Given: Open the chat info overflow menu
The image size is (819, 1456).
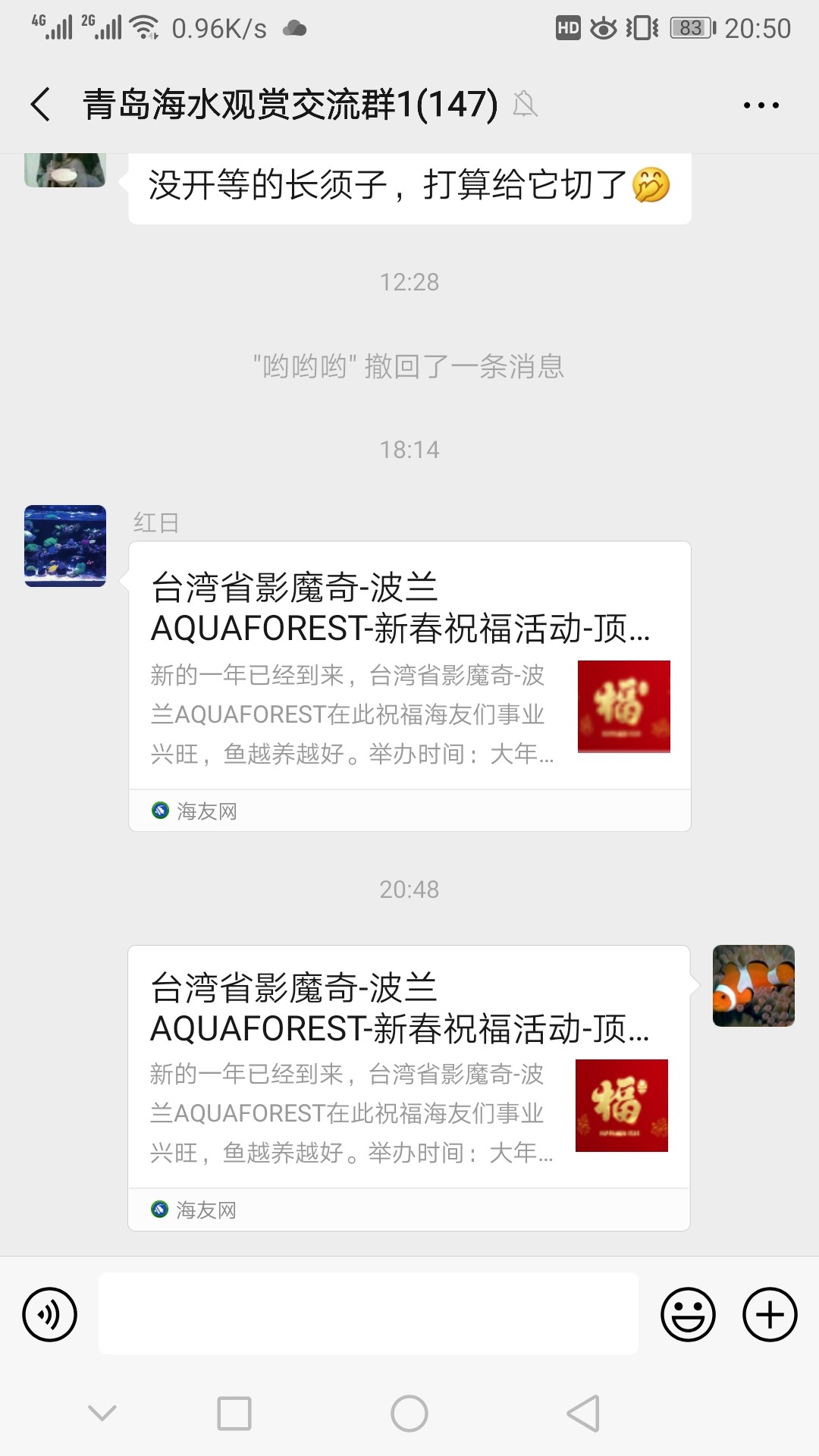Looking at the screenshot, I should coord(761,105).
